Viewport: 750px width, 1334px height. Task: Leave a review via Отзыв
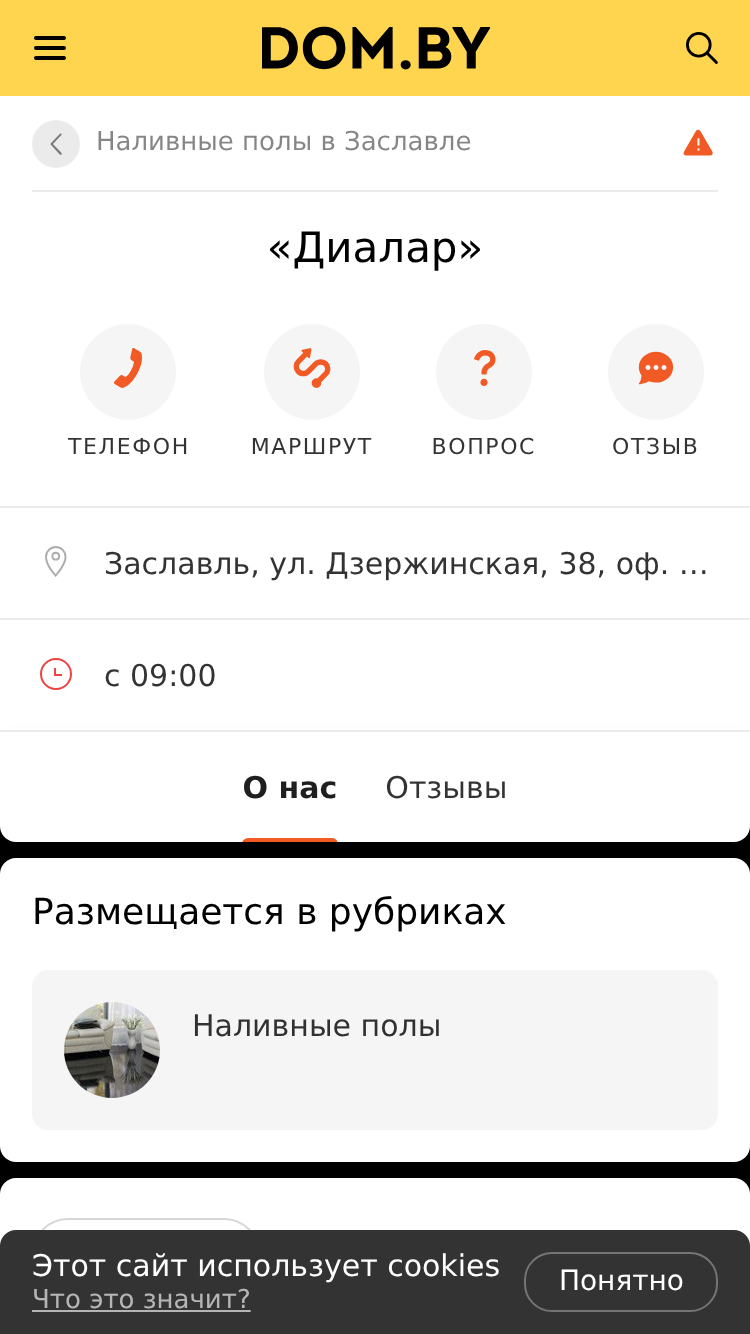[656, 392]
